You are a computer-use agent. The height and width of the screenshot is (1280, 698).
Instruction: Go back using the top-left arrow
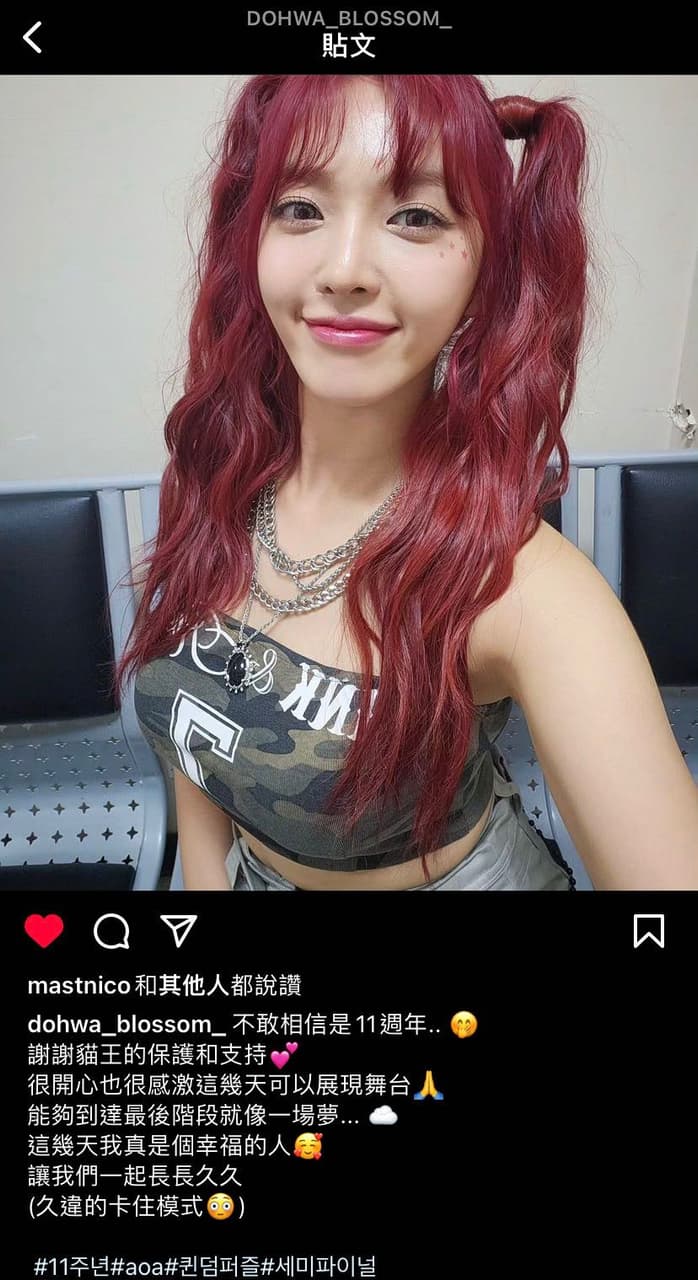33,38
